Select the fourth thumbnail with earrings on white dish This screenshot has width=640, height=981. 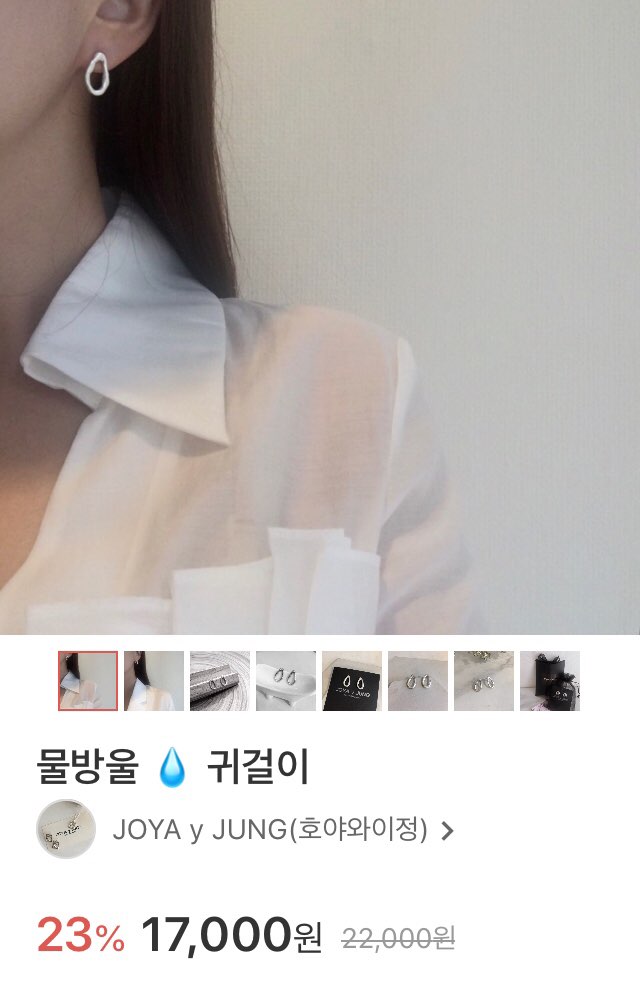click(286, 681)
